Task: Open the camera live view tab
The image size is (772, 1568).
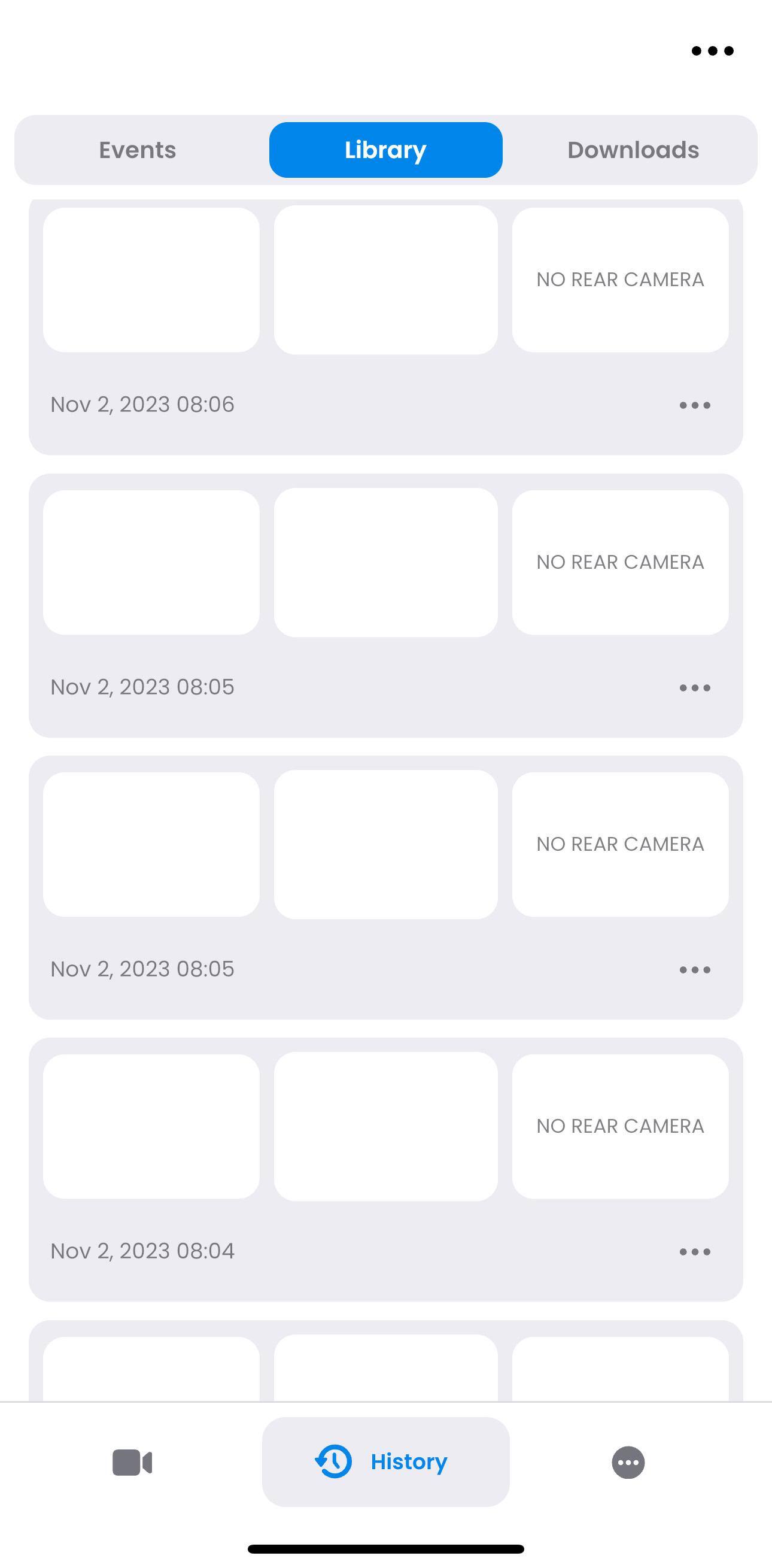Action: click(132, 1462)
